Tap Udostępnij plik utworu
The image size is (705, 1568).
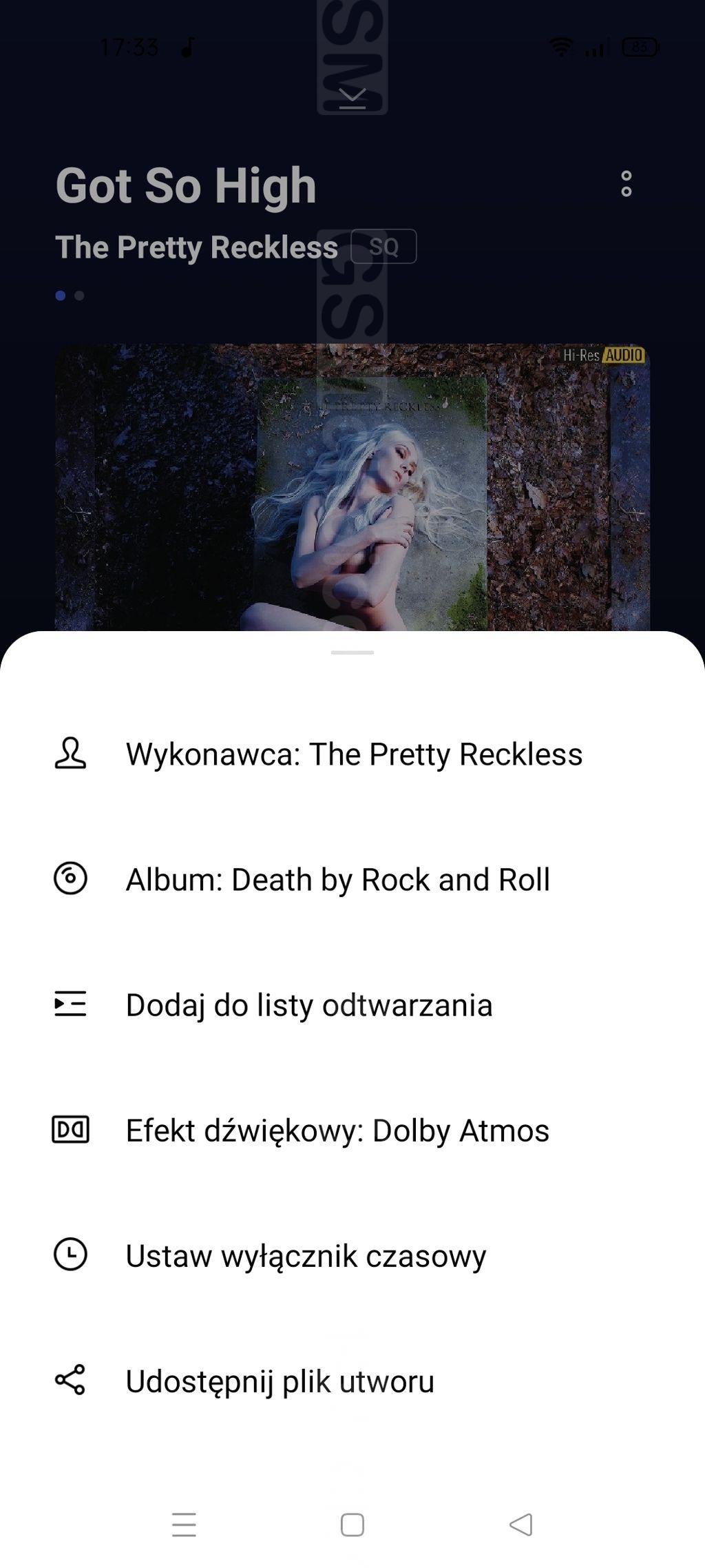(280, 1381)
